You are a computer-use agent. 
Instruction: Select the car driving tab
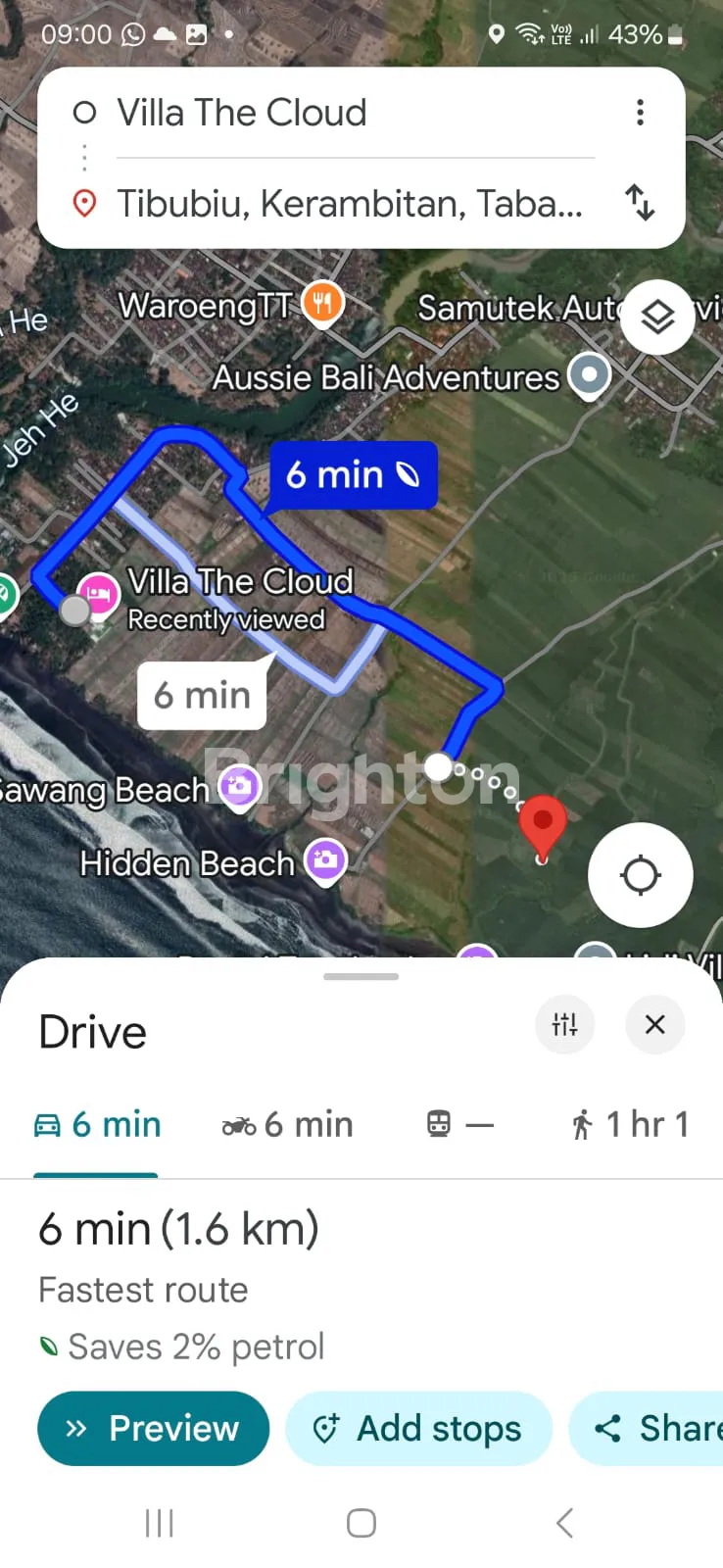pos(97,1125)
